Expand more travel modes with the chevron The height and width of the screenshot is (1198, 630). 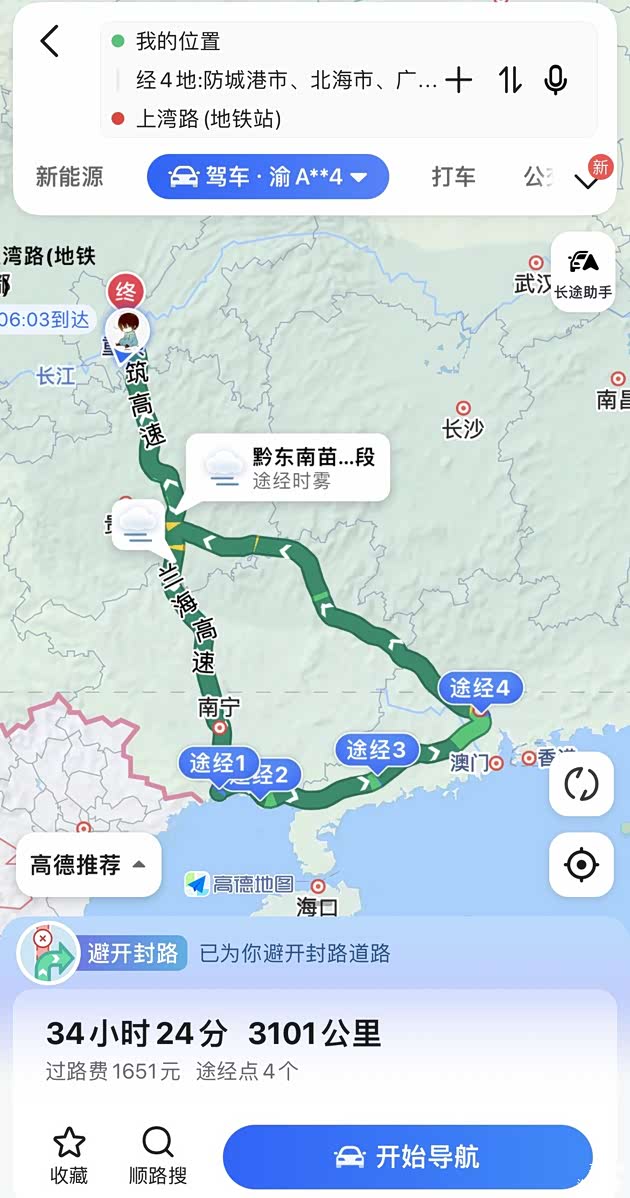click(x=587, y=180)
